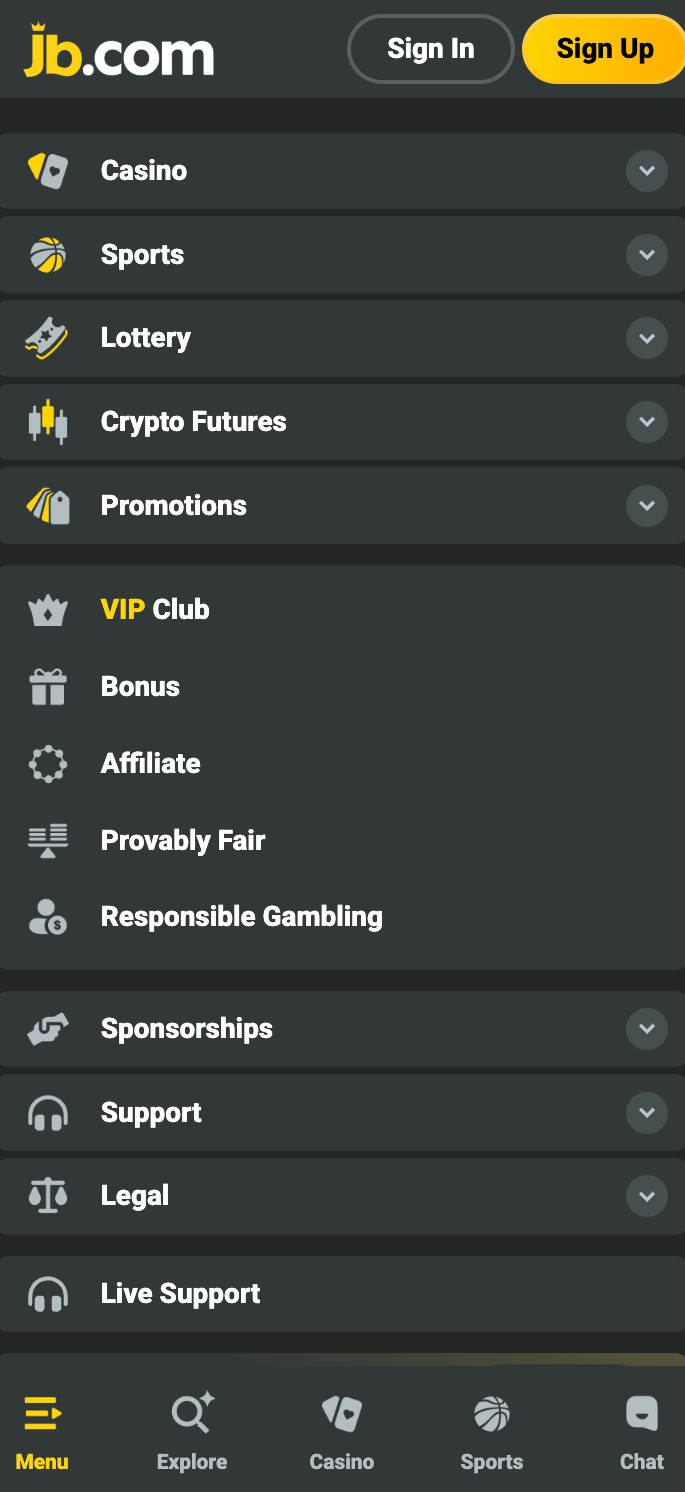Image resolution: width=685 pixels, height=1492 pixels.
Task: Expand the Lottery section
Action: point(646,338)
